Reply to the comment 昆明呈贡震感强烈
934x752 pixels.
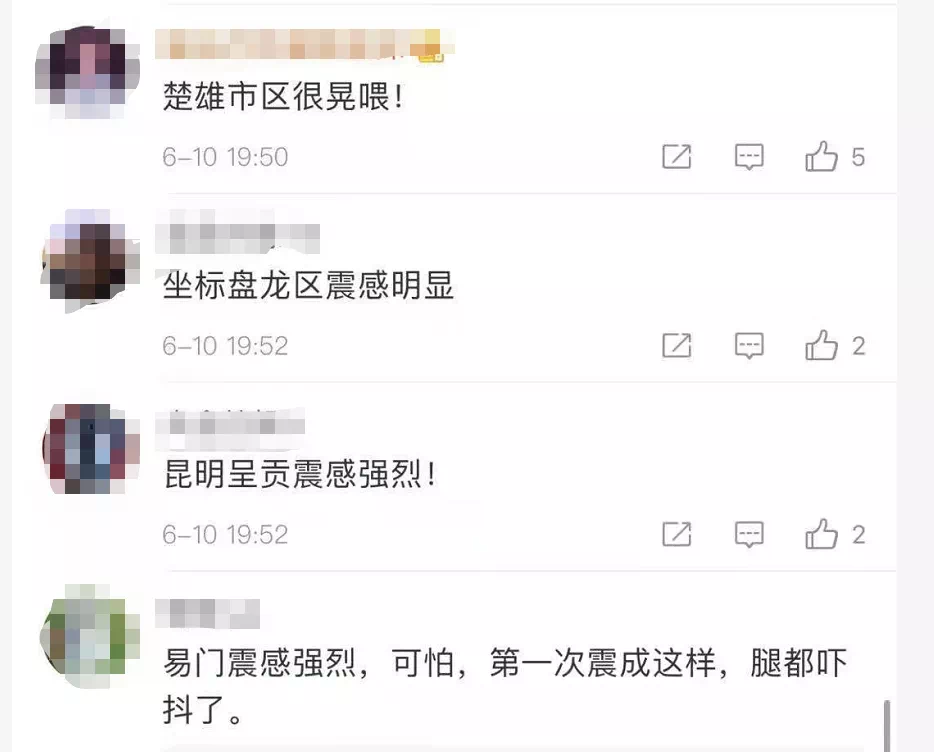click(x=749, y=535)
